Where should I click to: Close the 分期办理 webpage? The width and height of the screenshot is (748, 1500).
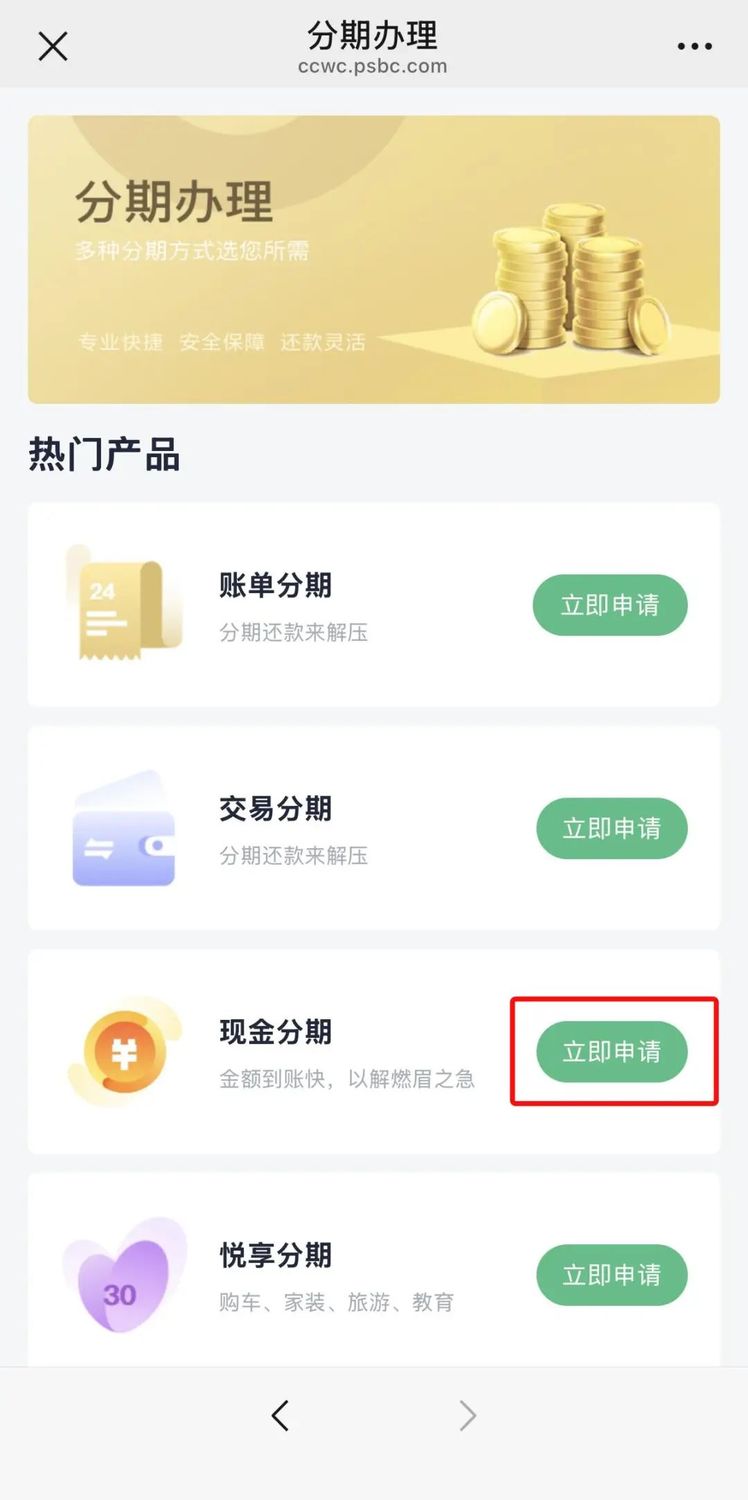(x=52, y=46)
